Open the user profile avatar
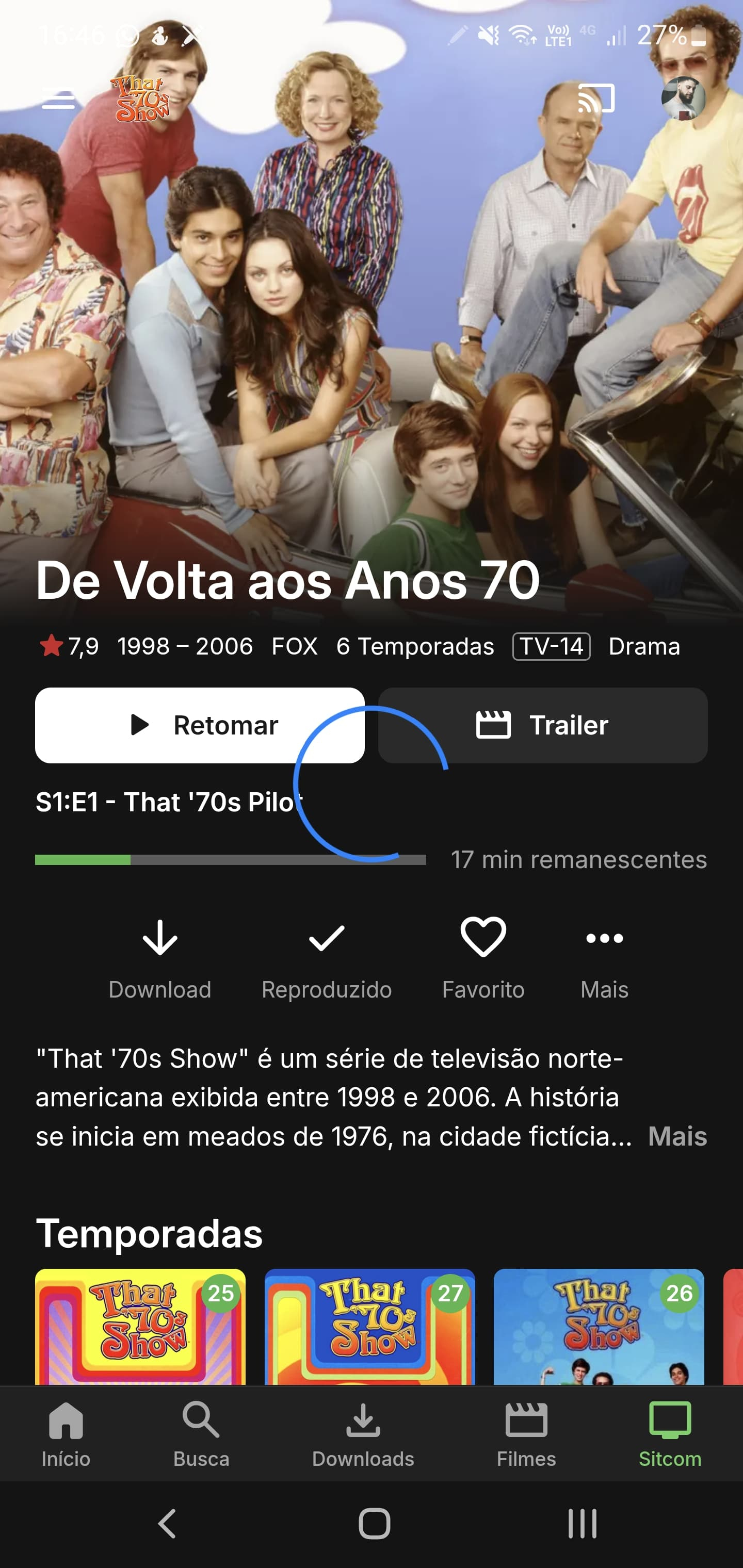The height and width of the screenshot is (1568, 743). click(x=683, y=99)
